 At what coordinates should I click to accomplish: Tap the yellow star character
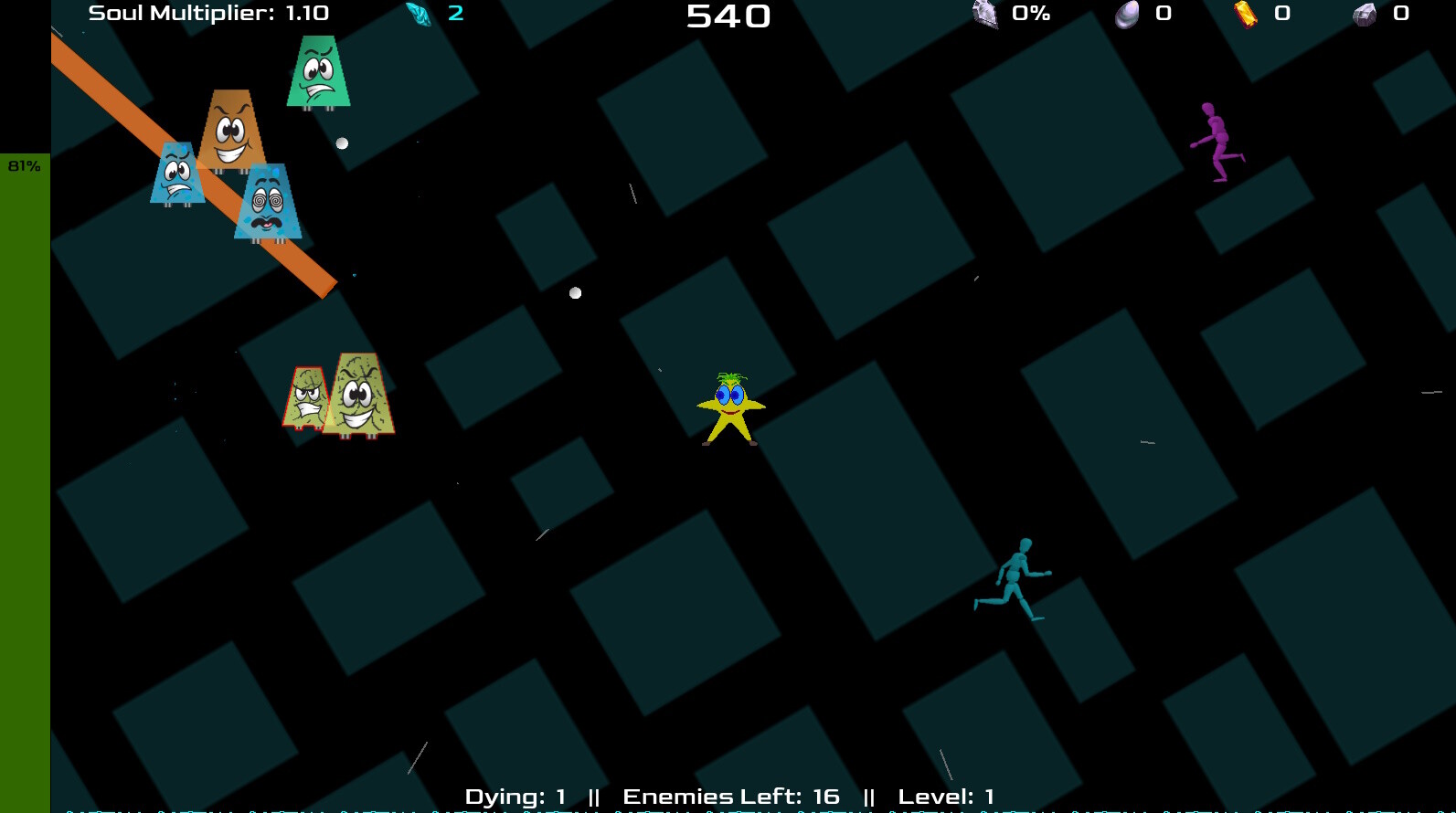coord(730,411)
